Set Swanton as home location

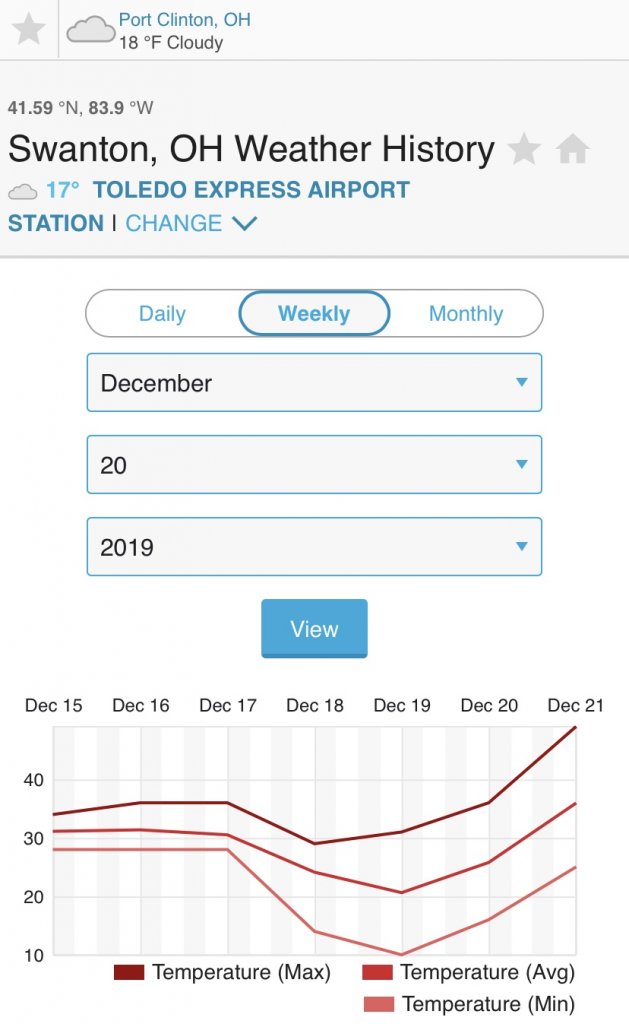[572, 150]
